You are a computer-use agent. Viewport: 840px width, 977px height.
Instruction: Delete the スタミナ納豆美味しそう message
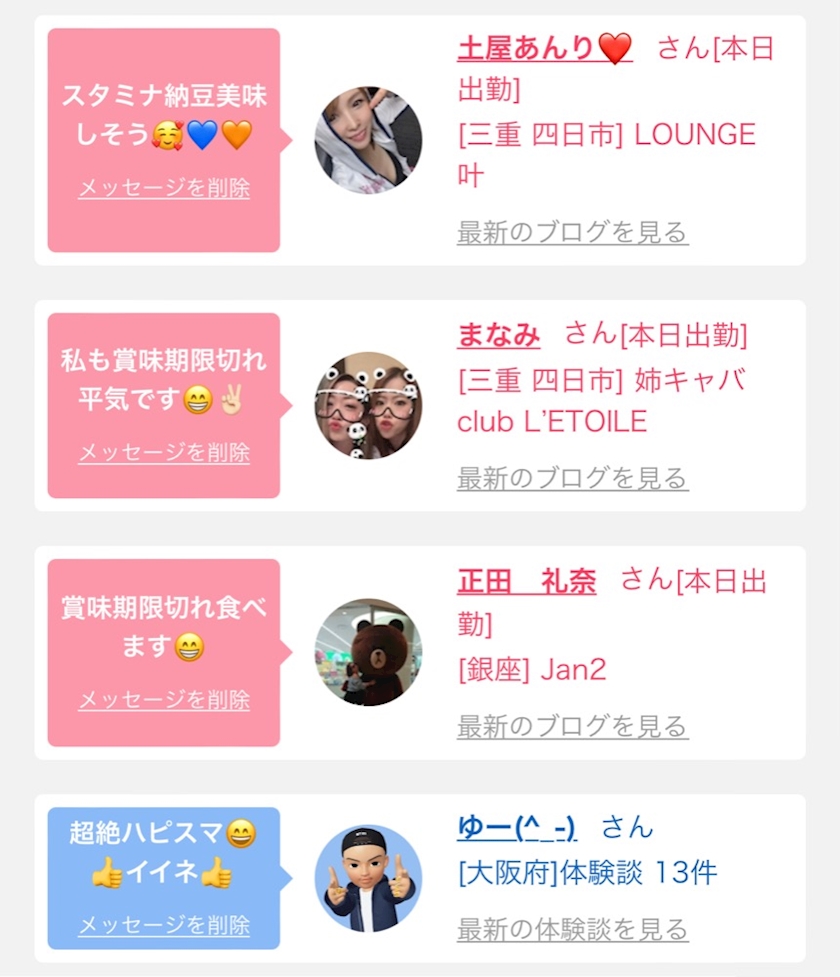point(164,188)
